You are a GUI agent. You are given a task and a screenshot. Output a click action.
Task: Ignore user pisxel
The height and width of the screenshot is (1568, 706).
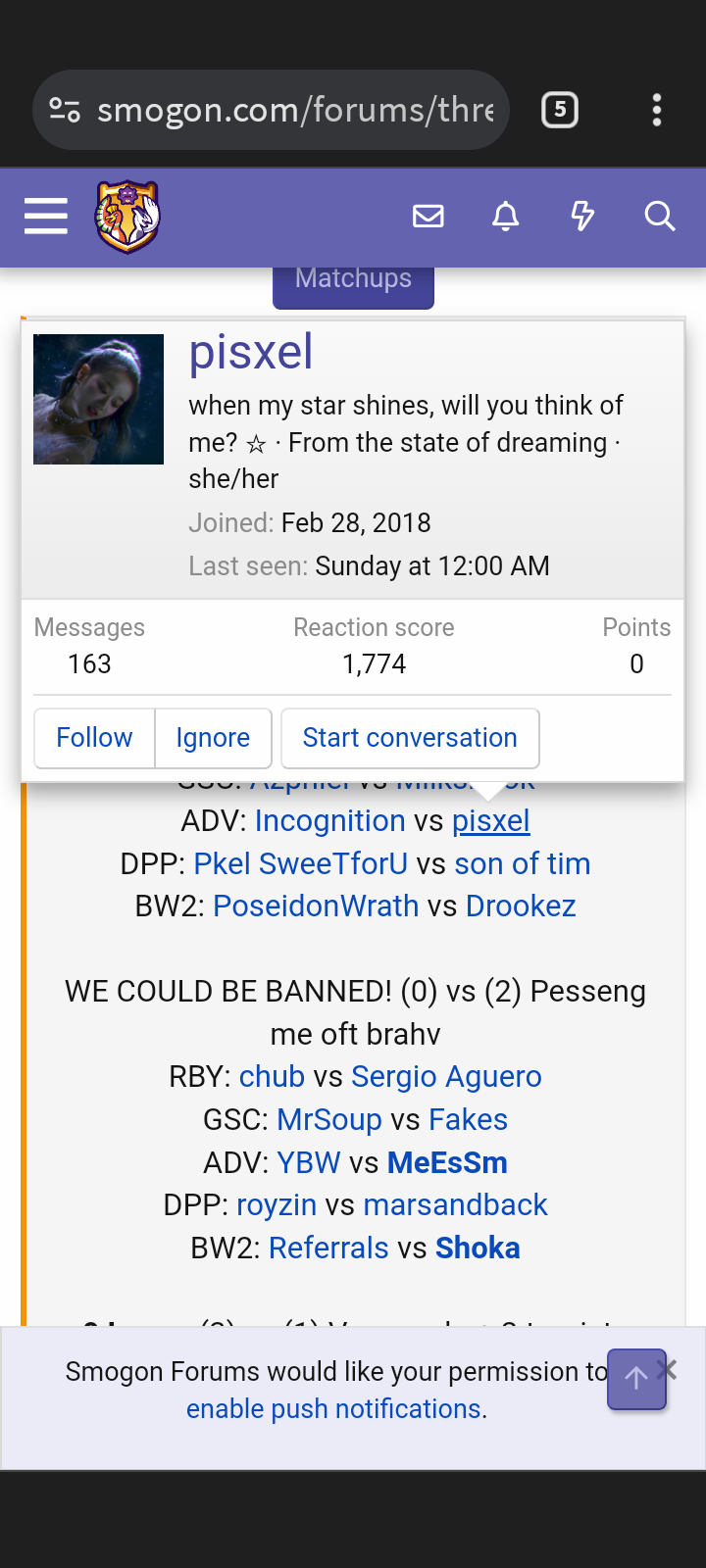click(213, 738)
